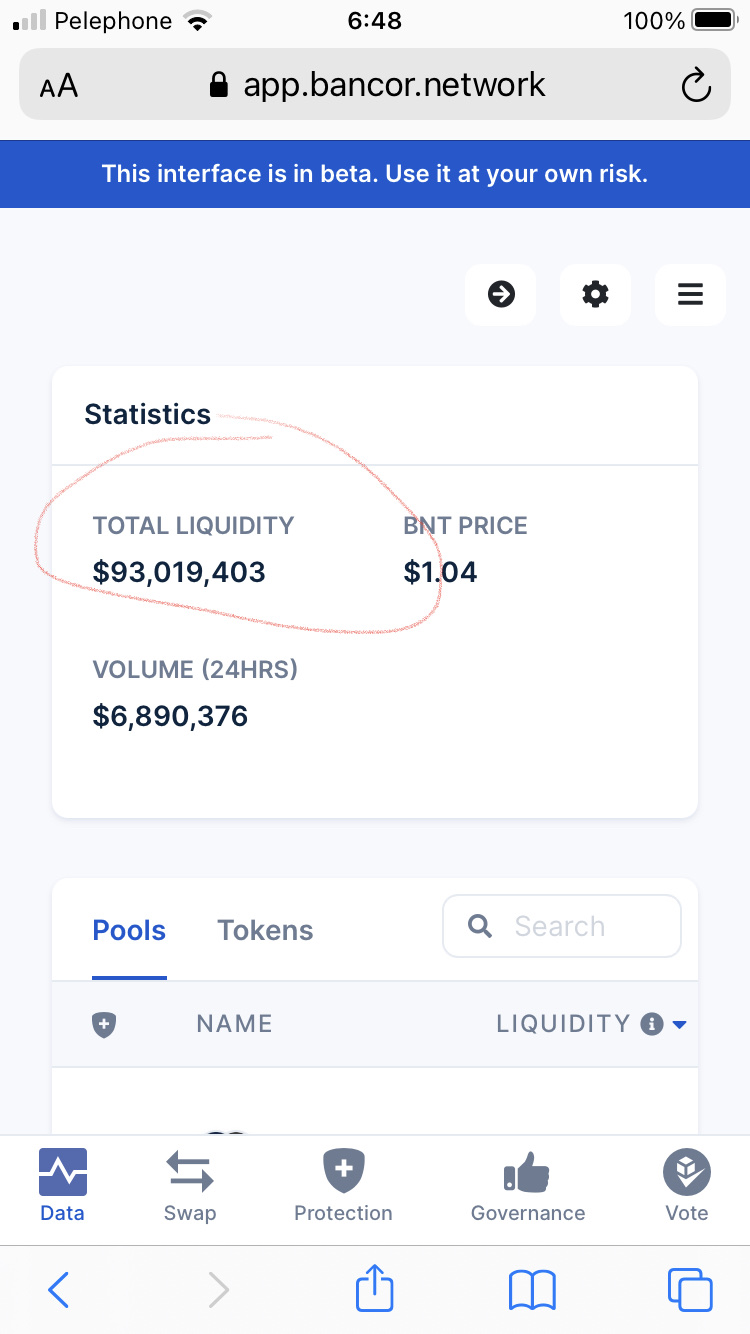The image size is (750, 1334).
Task: Switch to the Tokens tab
Action: pos(265,930)
